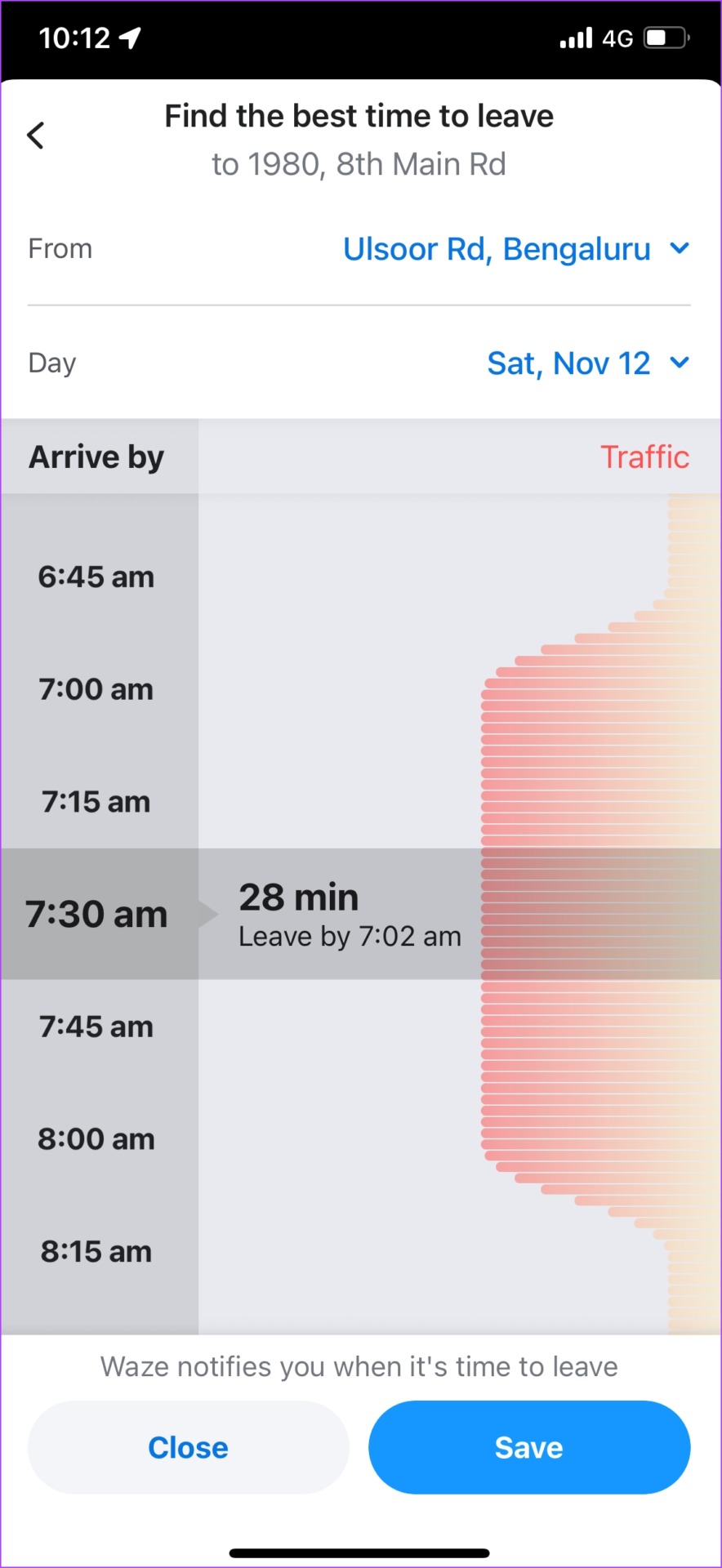This screenshot has height=1568, width=722.
Task: Open the From dropdown Ulsoor Rd, Bengaluru
Action: pyautogui.click(x=516, y=249)
